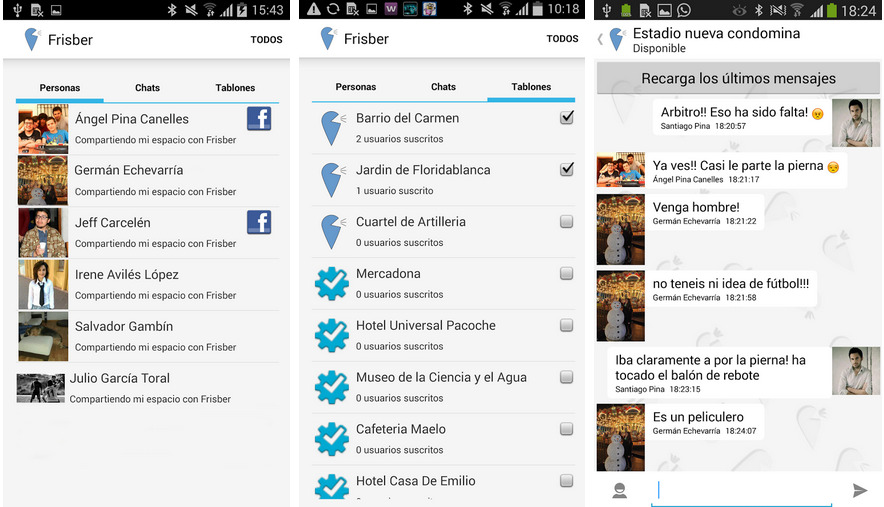This screenshot has width=884, height=507.
Task: Tap Recarga los últimos mensajes
Action: click(738, 78)
